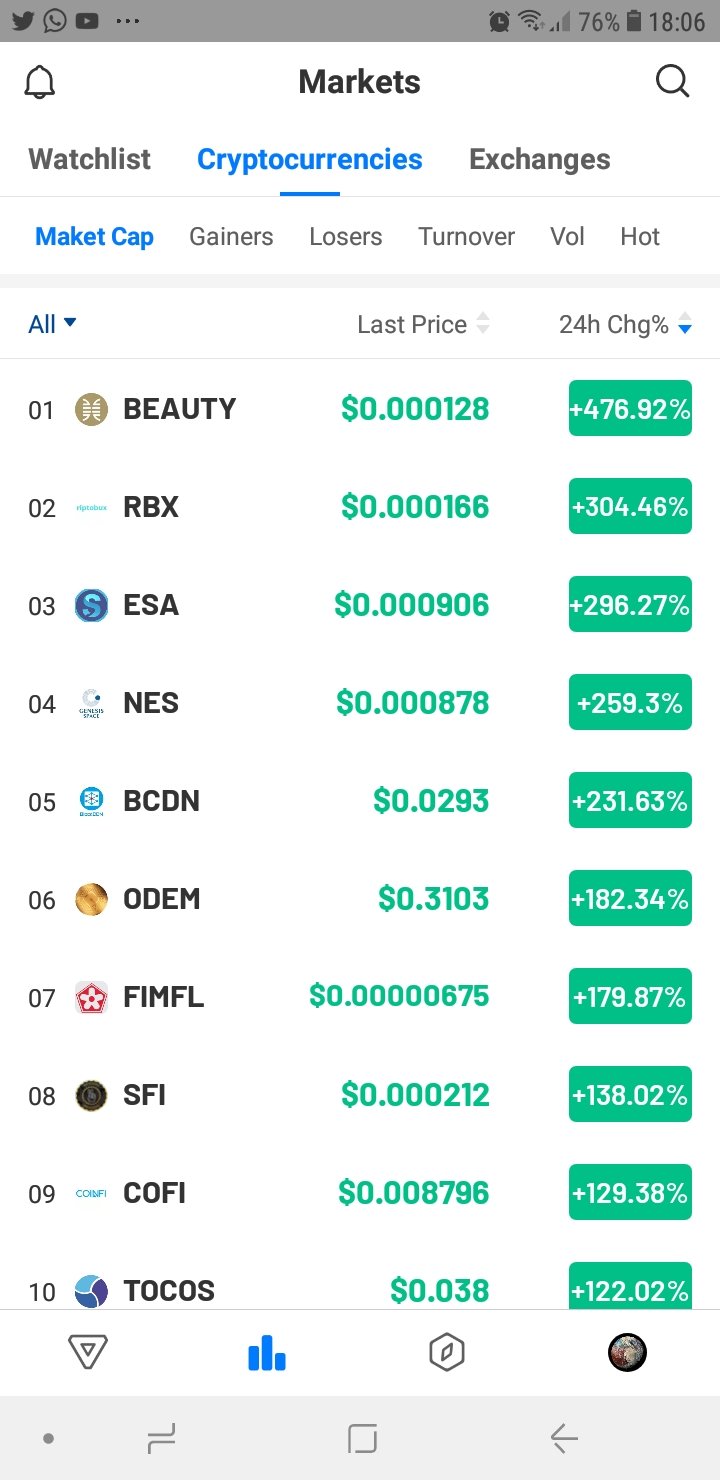Open the ESA coin row
Screen dimensions: 720x1480
coord(300,604)
